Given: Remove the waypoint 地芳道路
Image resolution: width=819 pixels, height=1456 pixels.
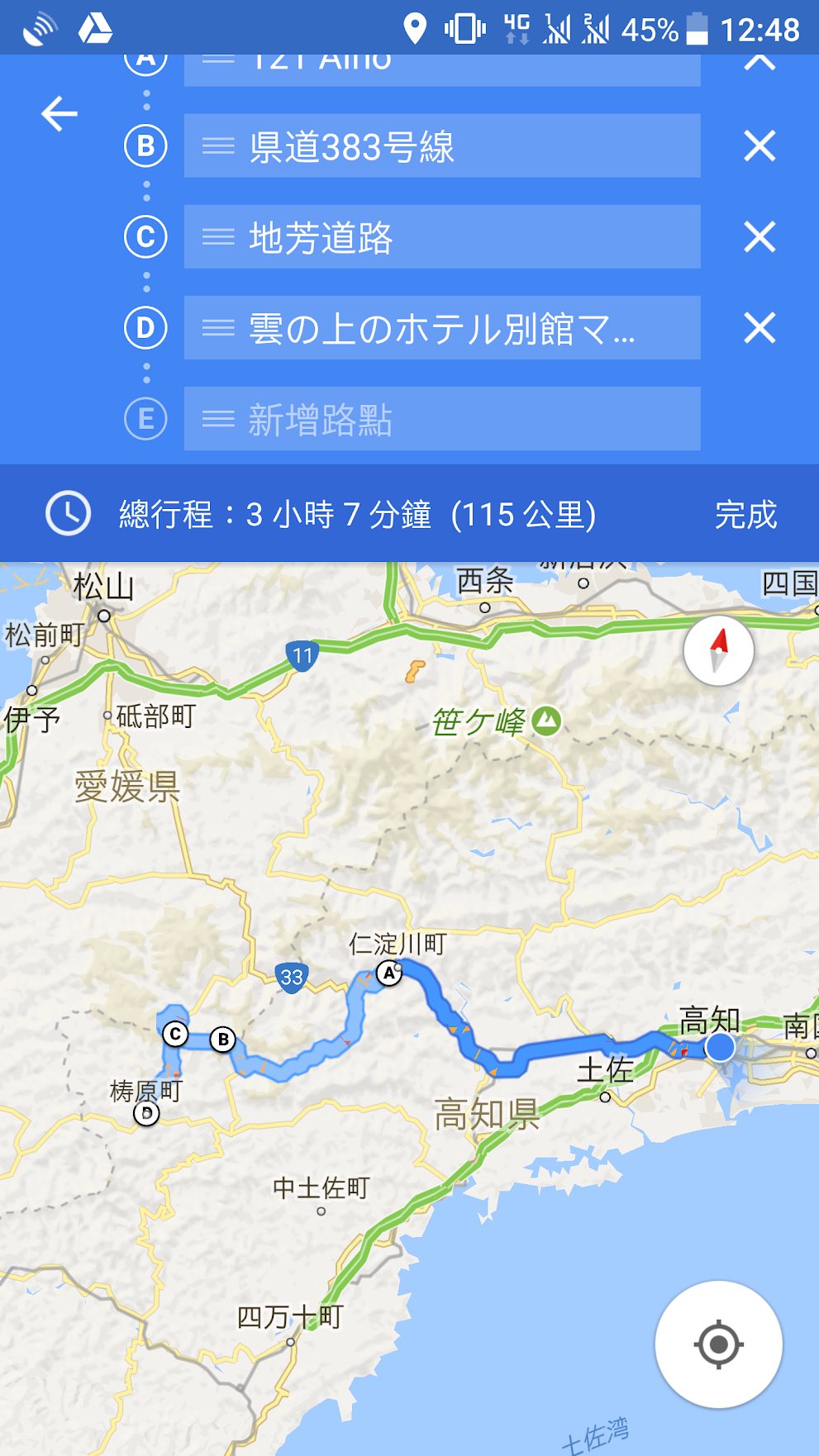Looking at the screenshot, I should pos(759,237).
